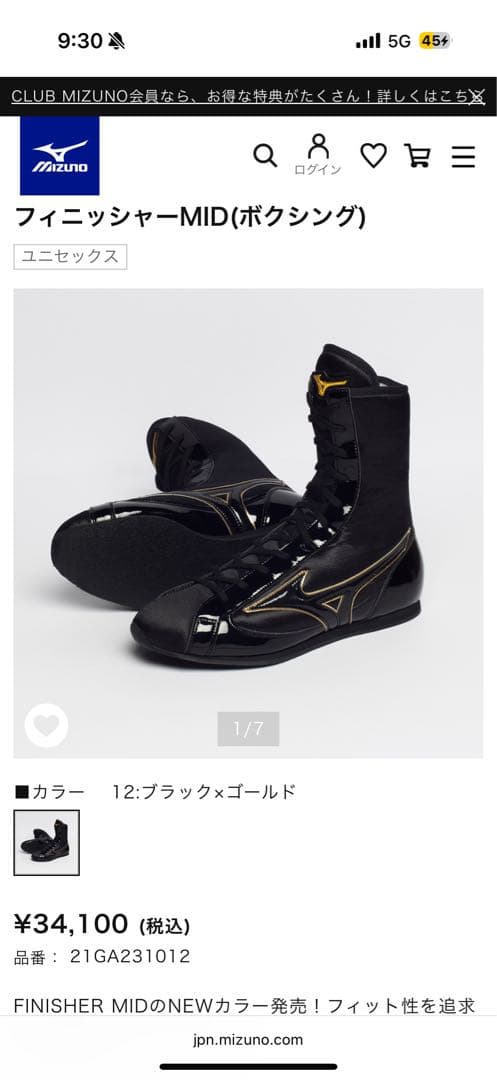497x1080 pixels.
Task: Open the hamburger menu
Action: tap(463, 156)
